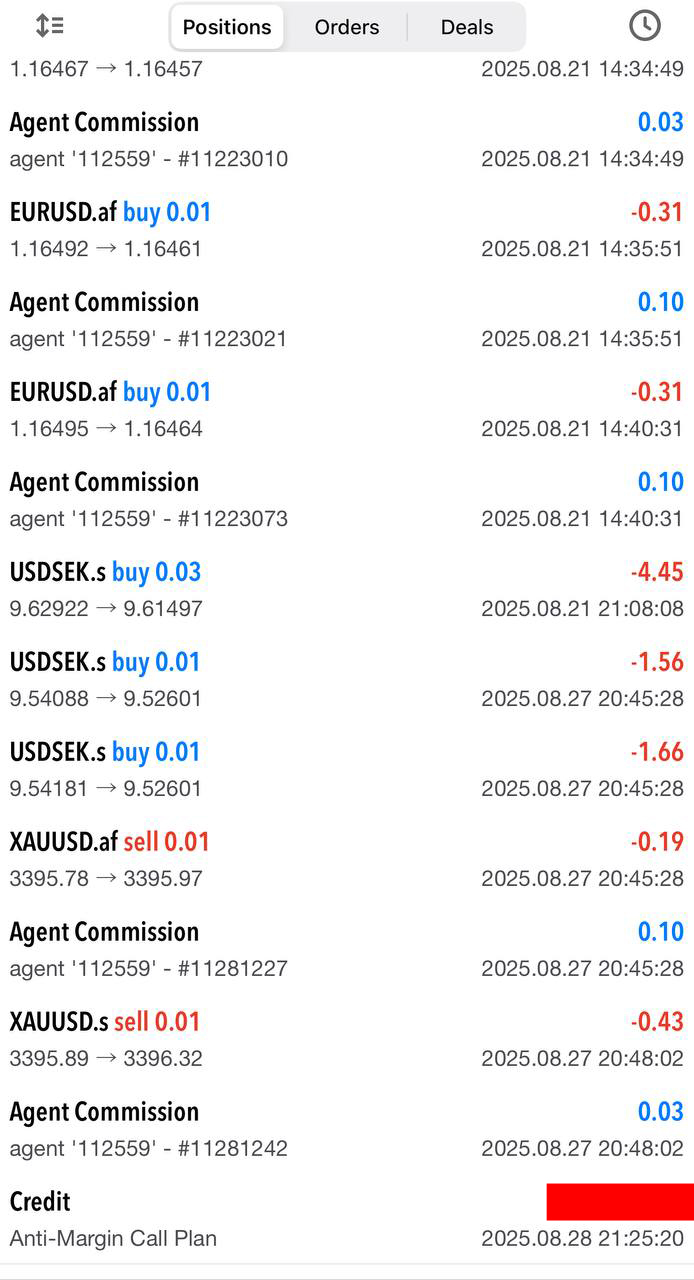Screen dimensions: 694x1280
Task: Expand the EURUSD.af trade closed at 14:40:31
Action: [346, 410]
